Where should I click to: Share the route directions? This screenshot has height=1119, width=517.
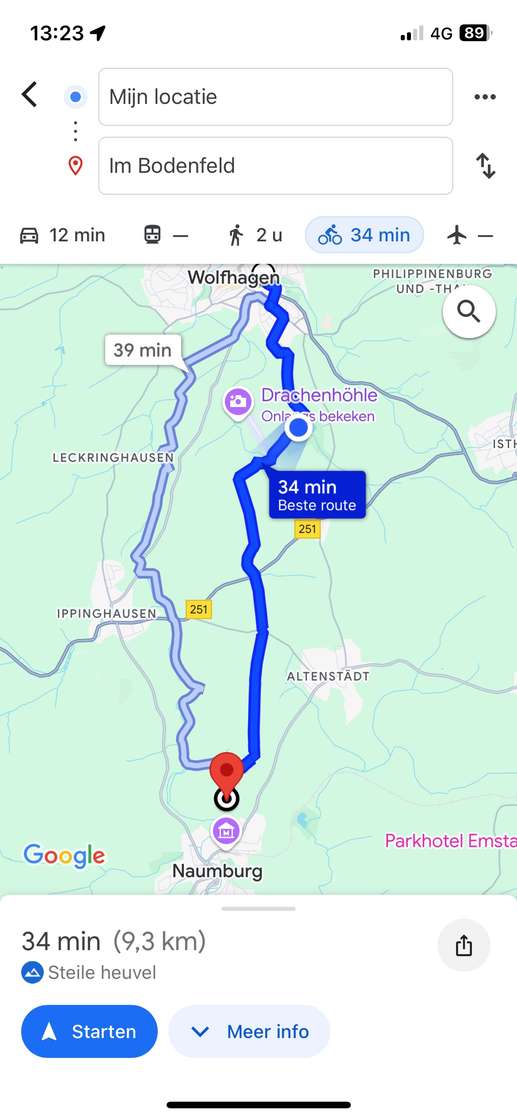coord(464,946)
